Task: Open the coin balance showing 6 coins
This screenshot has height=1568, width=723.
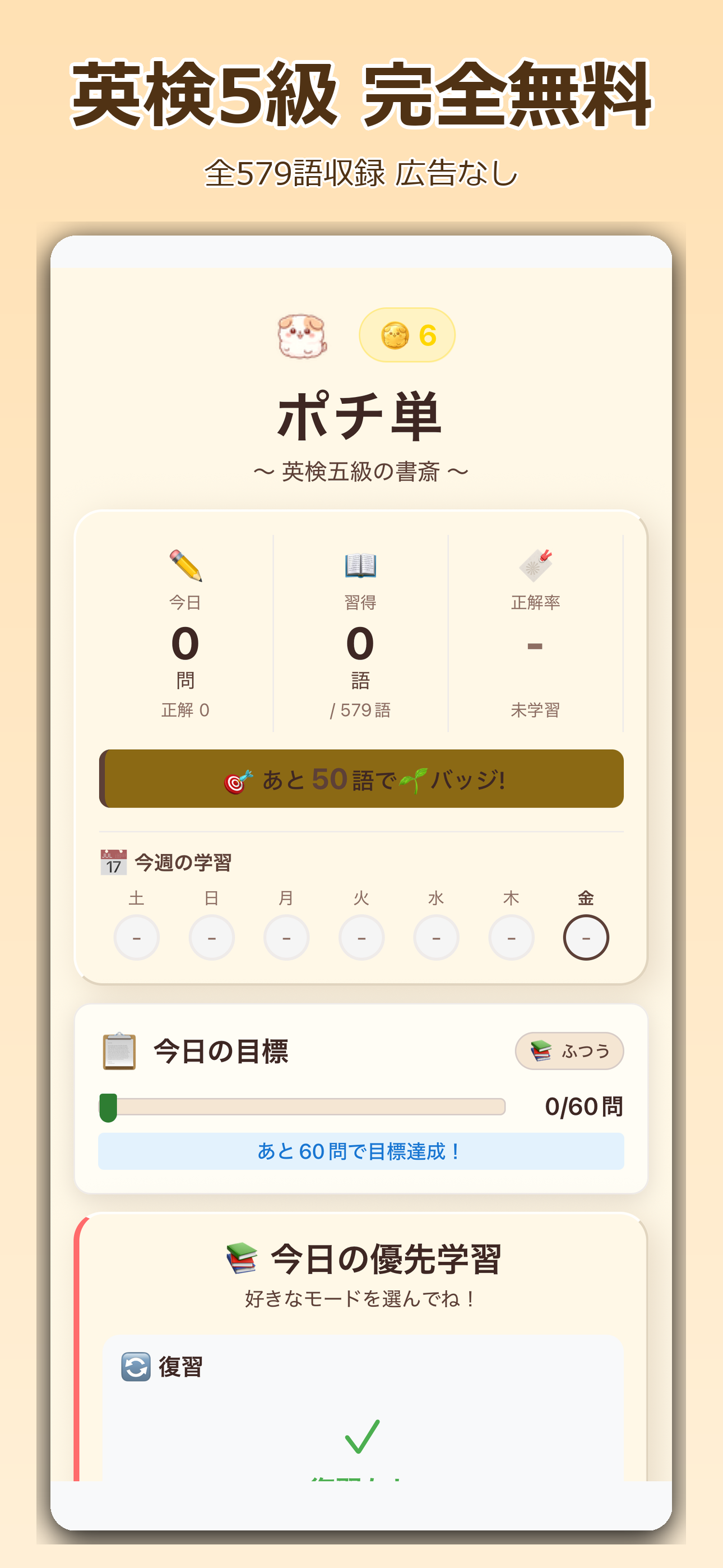Action: pos(406,334)
